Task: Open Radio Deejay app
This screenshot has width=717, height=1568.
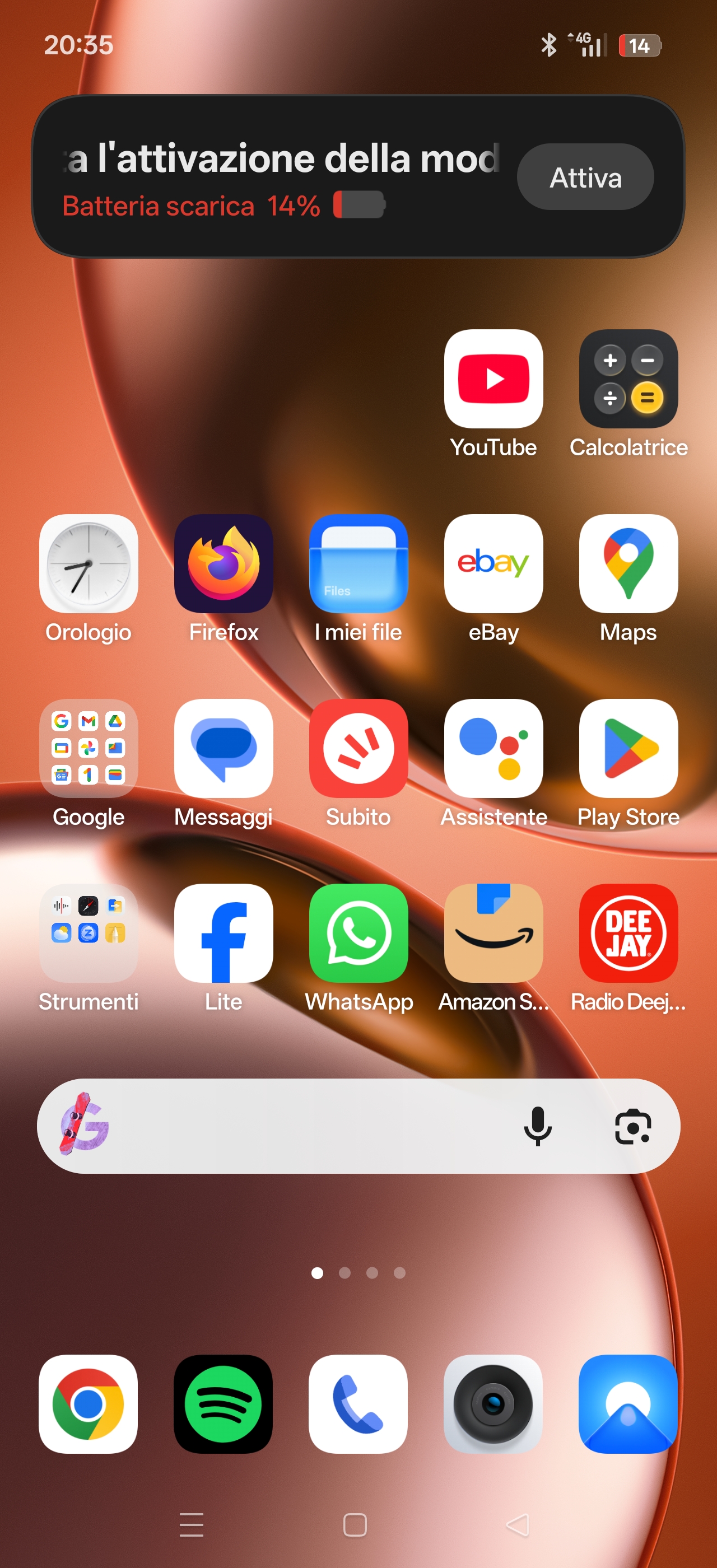Action: 628,932
